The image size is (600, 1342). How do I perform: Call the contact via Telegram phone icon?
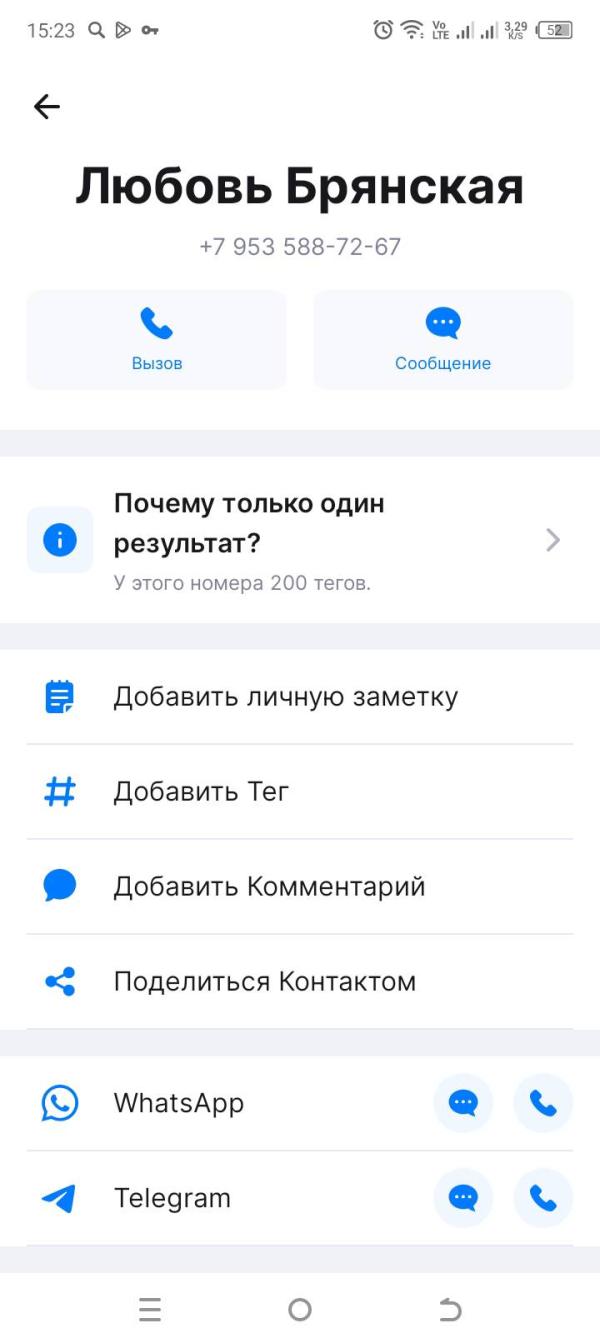(x=543, y=1198)
